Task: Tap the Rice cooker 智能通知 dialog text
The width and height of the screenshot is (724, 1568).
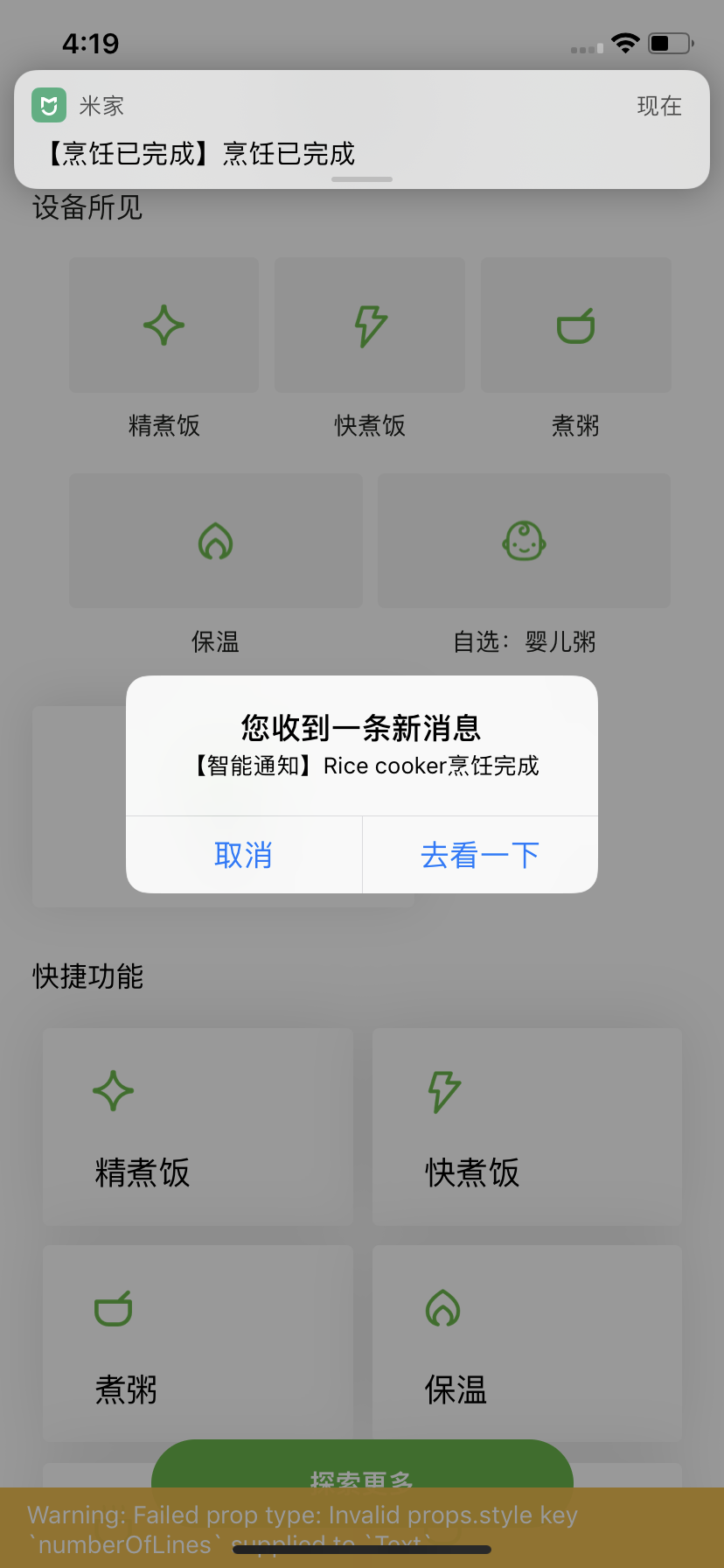Action: click(x=361, y=766)
